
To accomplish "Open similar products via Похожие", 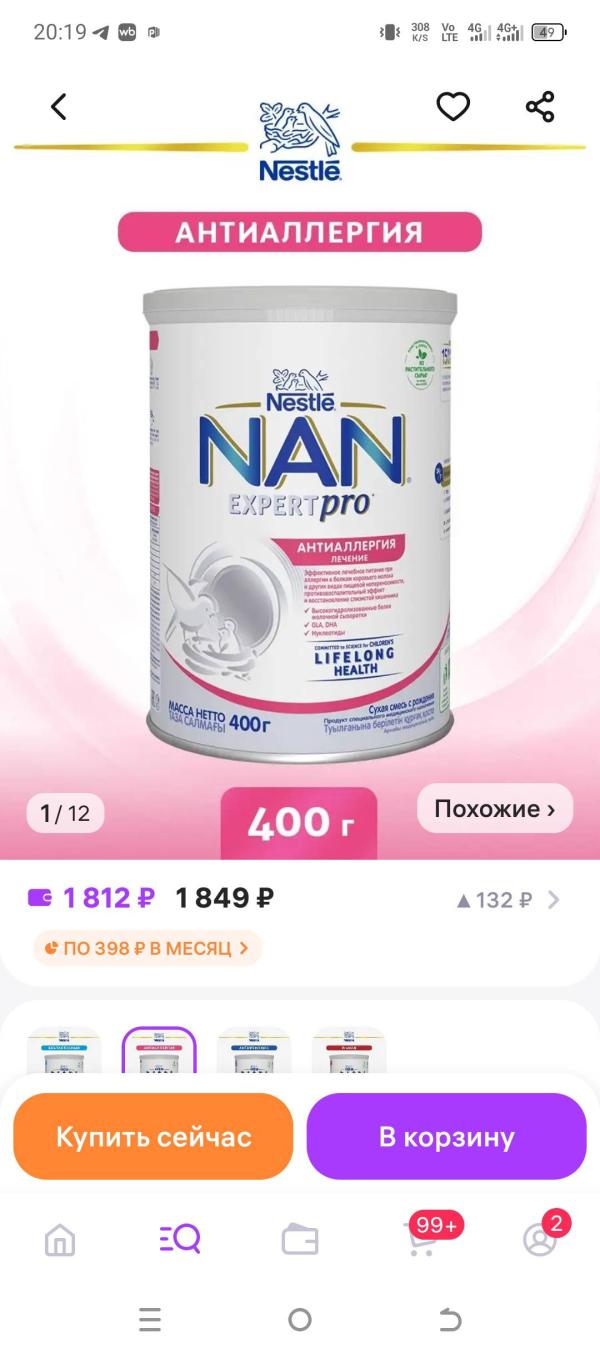I will click(495, 809).
